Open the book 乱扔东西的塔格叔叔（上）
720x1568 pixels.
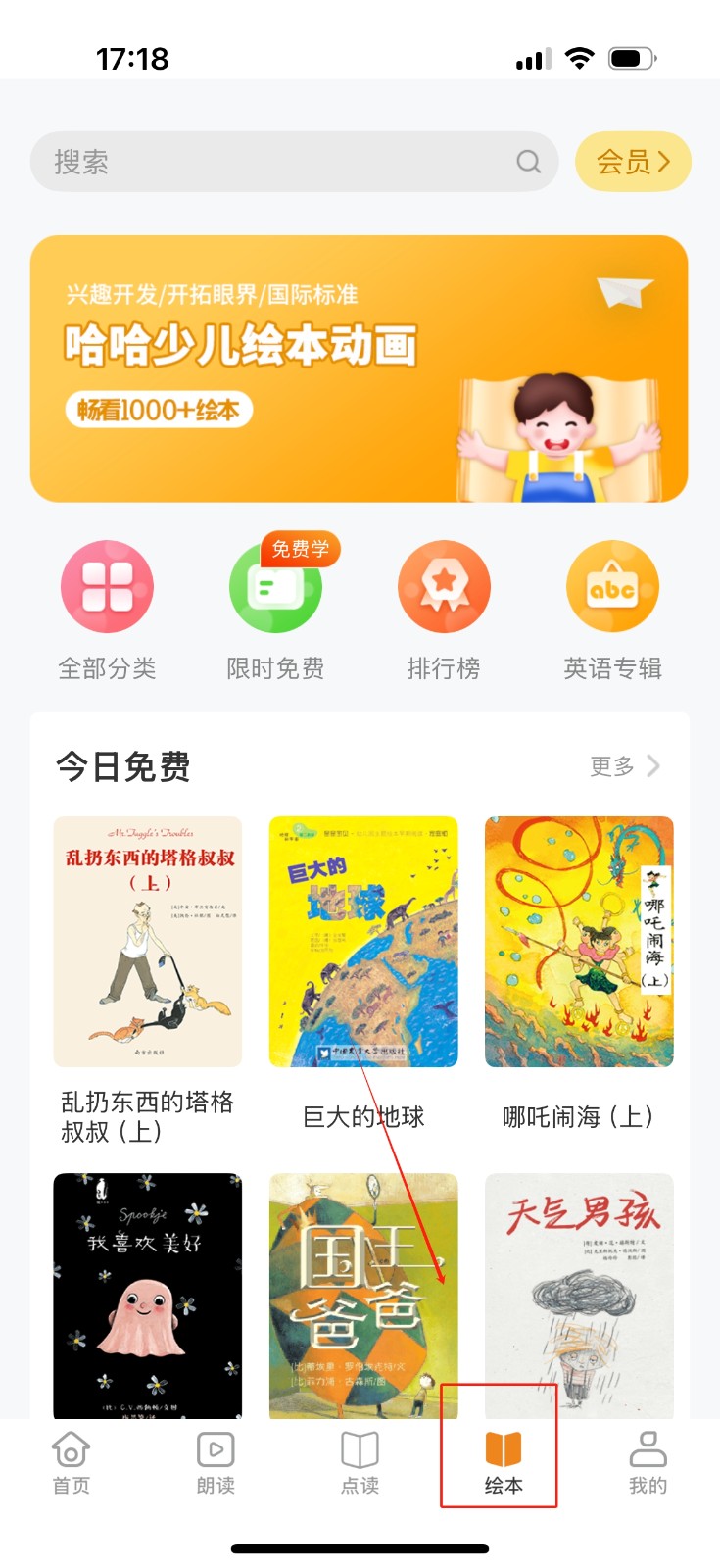(x=148, y=941)
